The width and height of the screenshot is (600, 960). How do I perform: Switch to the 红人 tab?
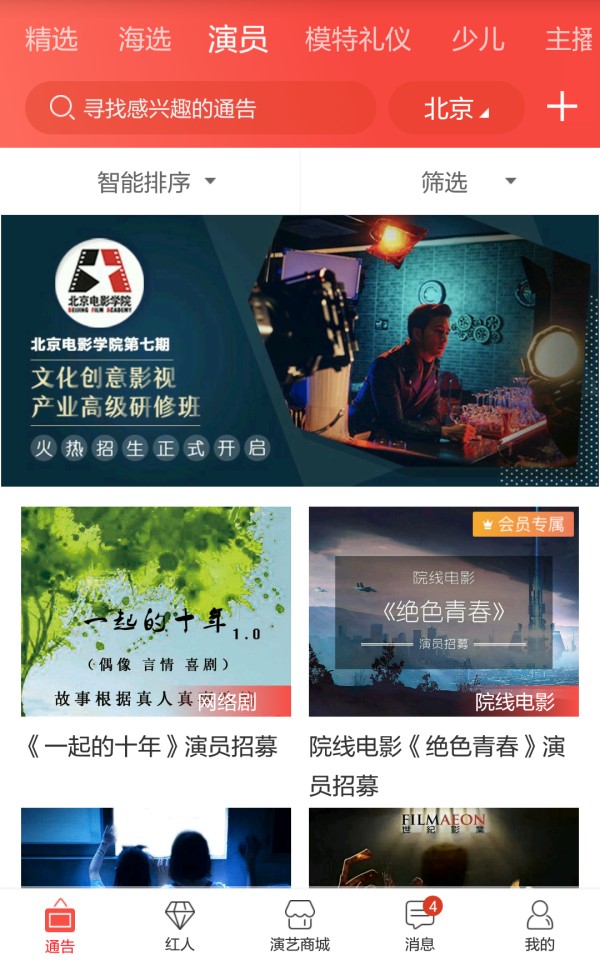pos(180,926)
